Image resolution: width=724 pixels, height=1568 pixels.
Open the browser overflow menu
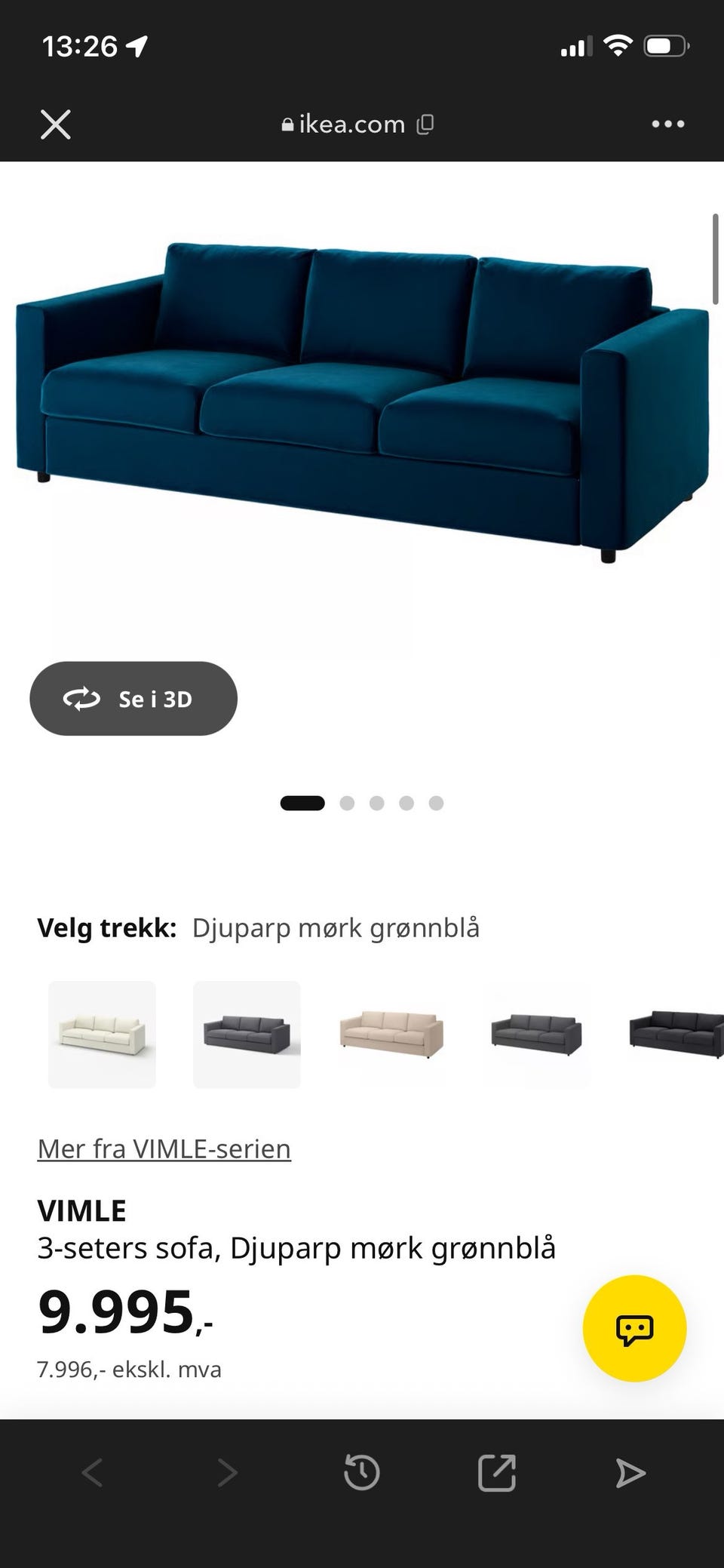(668, 124)
